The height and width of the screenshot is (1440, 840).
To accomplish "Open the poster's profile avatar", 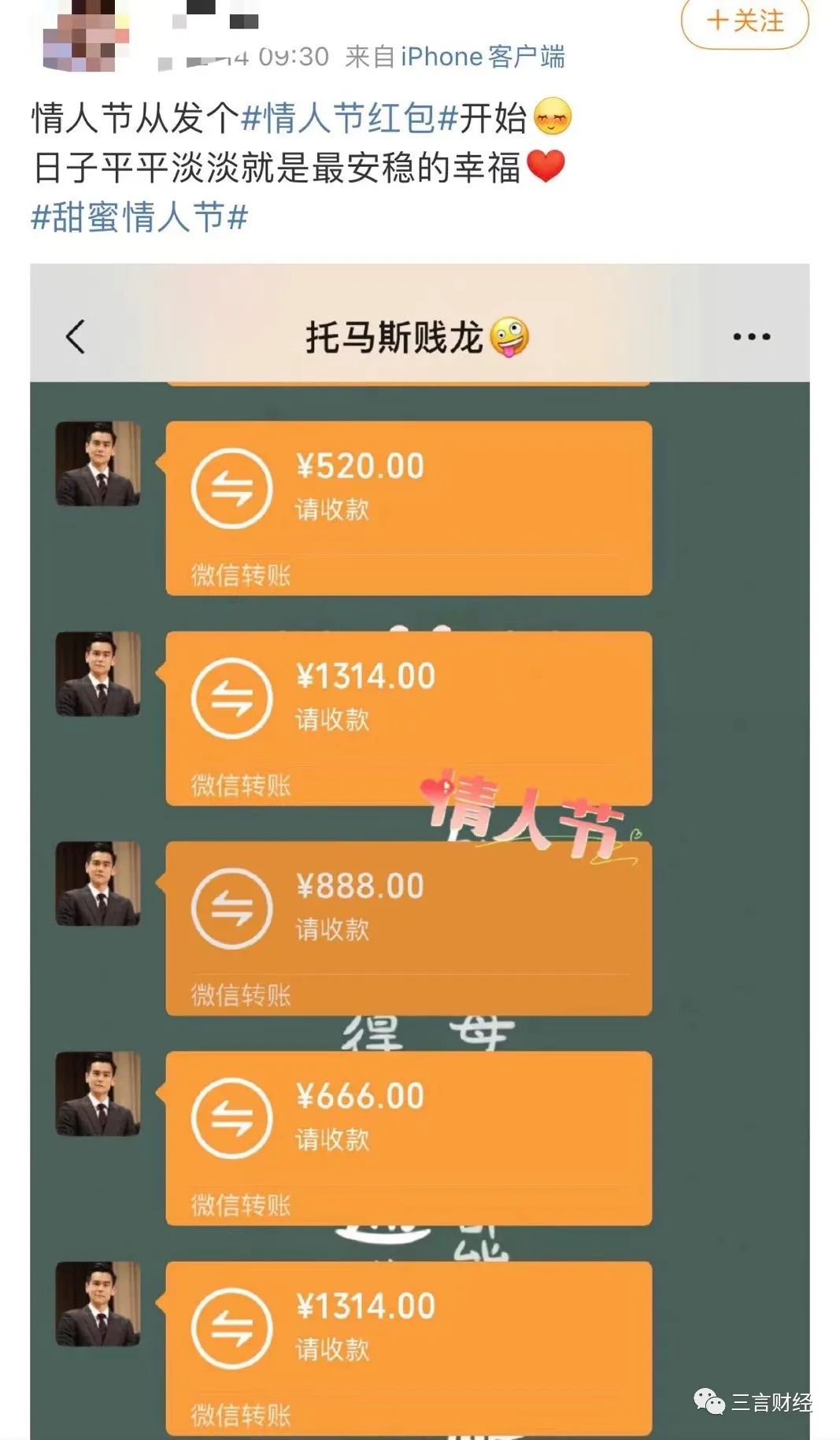I will (x=85, y=35).
